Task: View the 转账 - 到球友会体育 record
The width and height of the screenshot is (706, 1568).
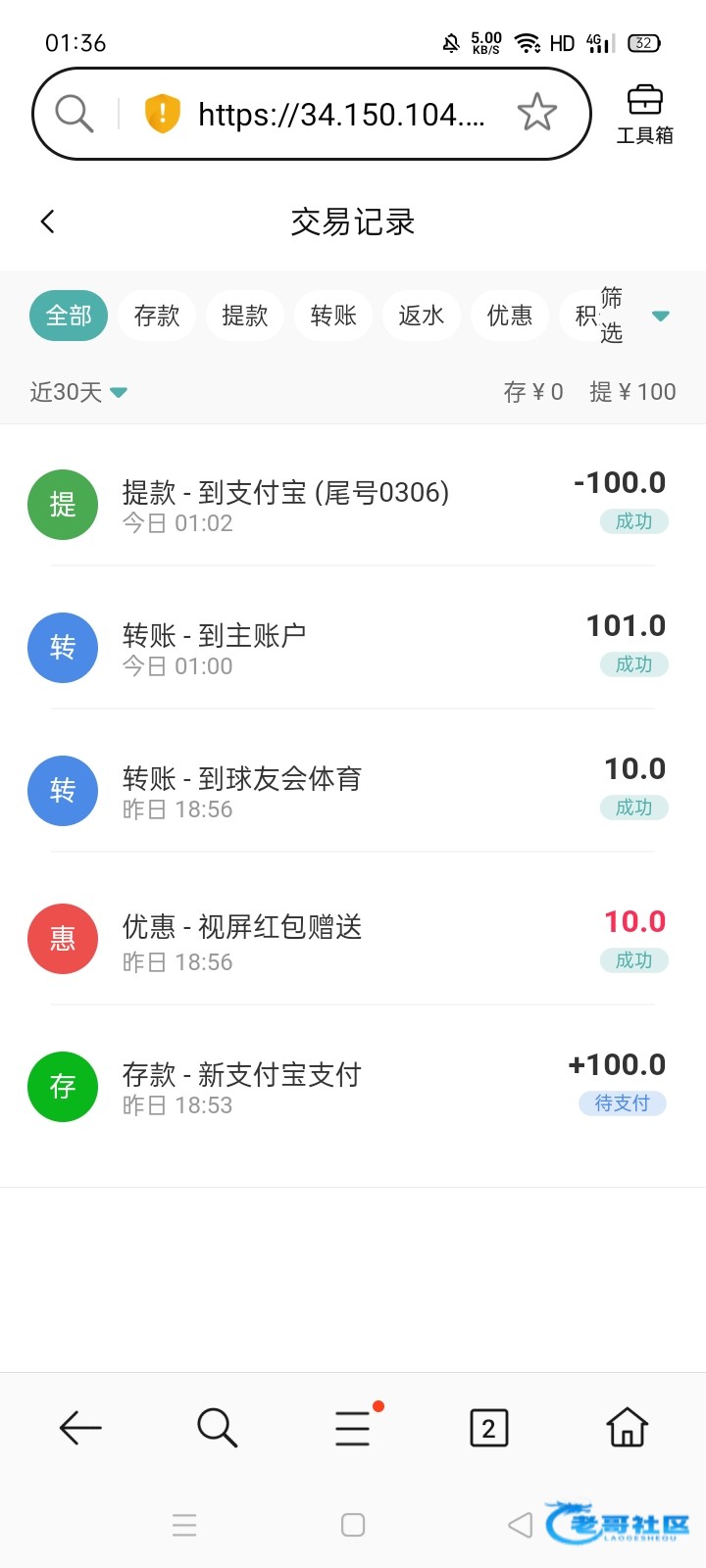Action: tap(353, 791)
